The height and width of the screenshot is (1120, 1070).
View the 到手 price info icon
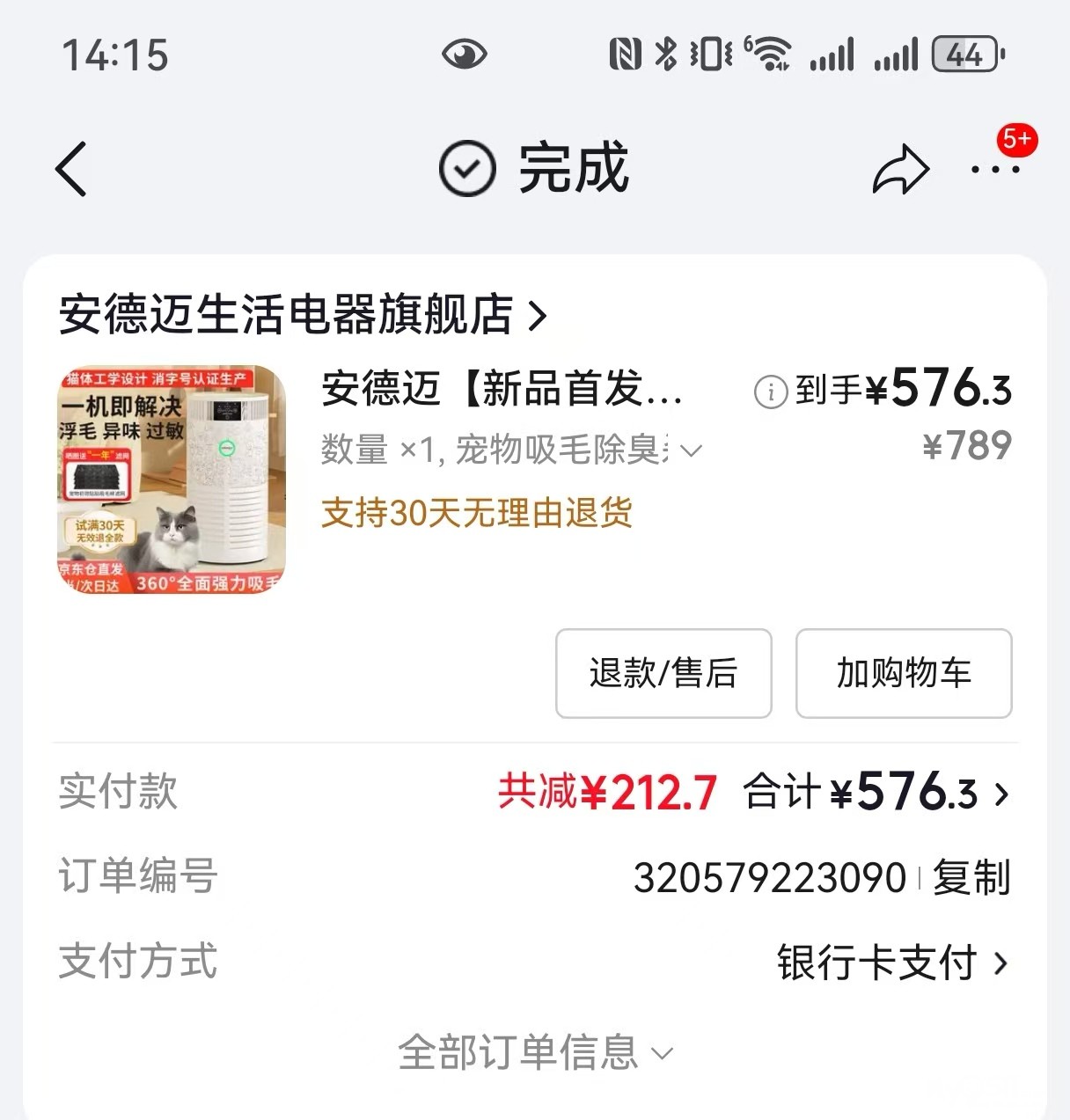tap(771, 392)
